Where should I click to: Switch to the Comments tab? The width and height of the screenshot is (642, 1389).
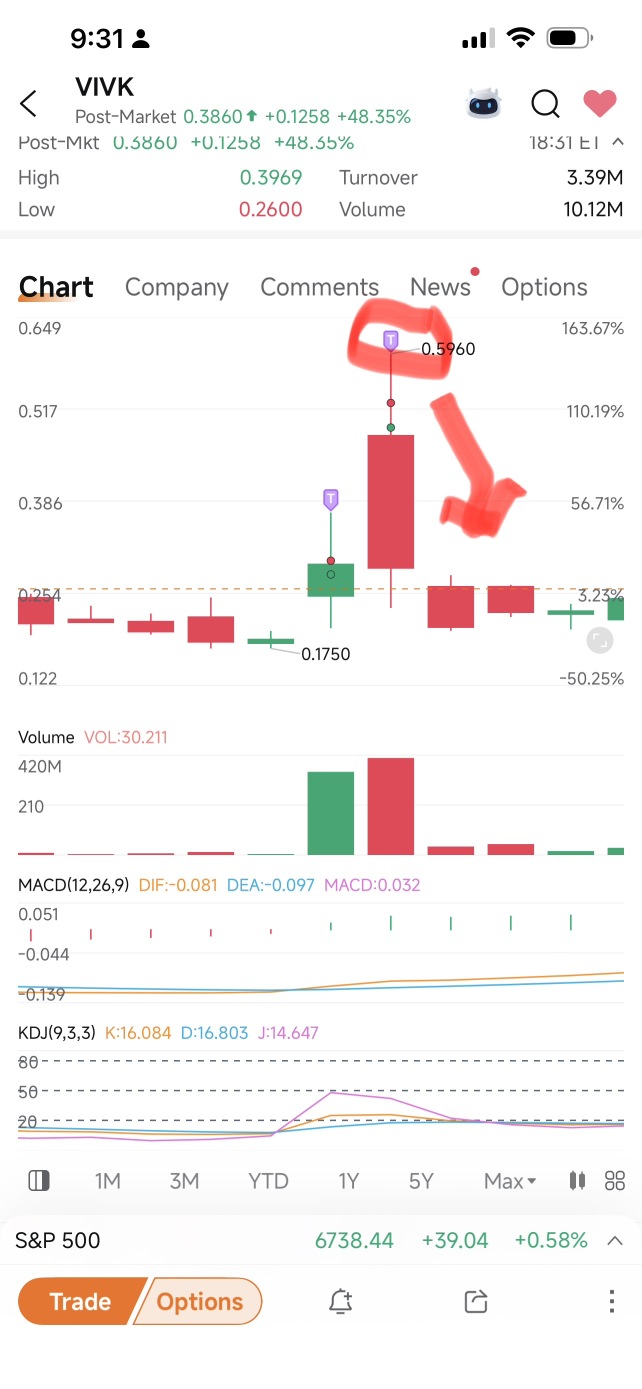(x=319, y=287)
